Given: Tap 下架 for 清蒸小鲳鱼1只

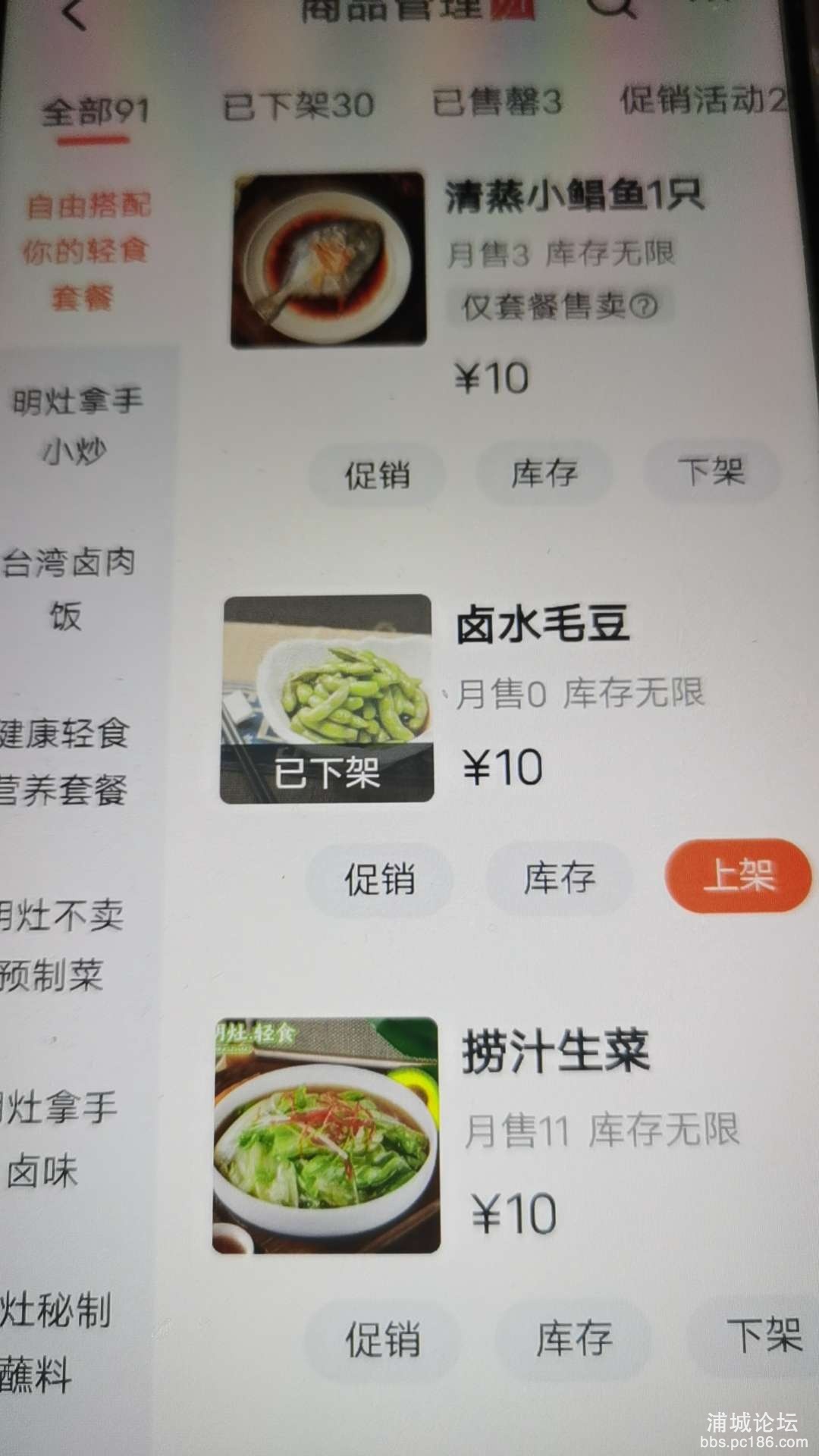Looking at the screenshot, I should (x=711, y=472).
